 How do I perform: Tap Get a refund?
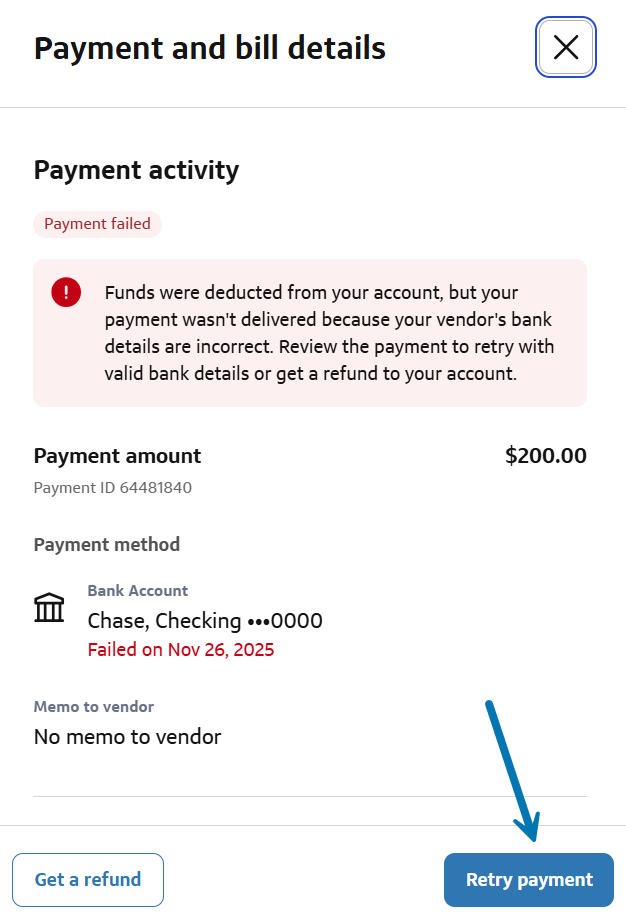(88, 880)
